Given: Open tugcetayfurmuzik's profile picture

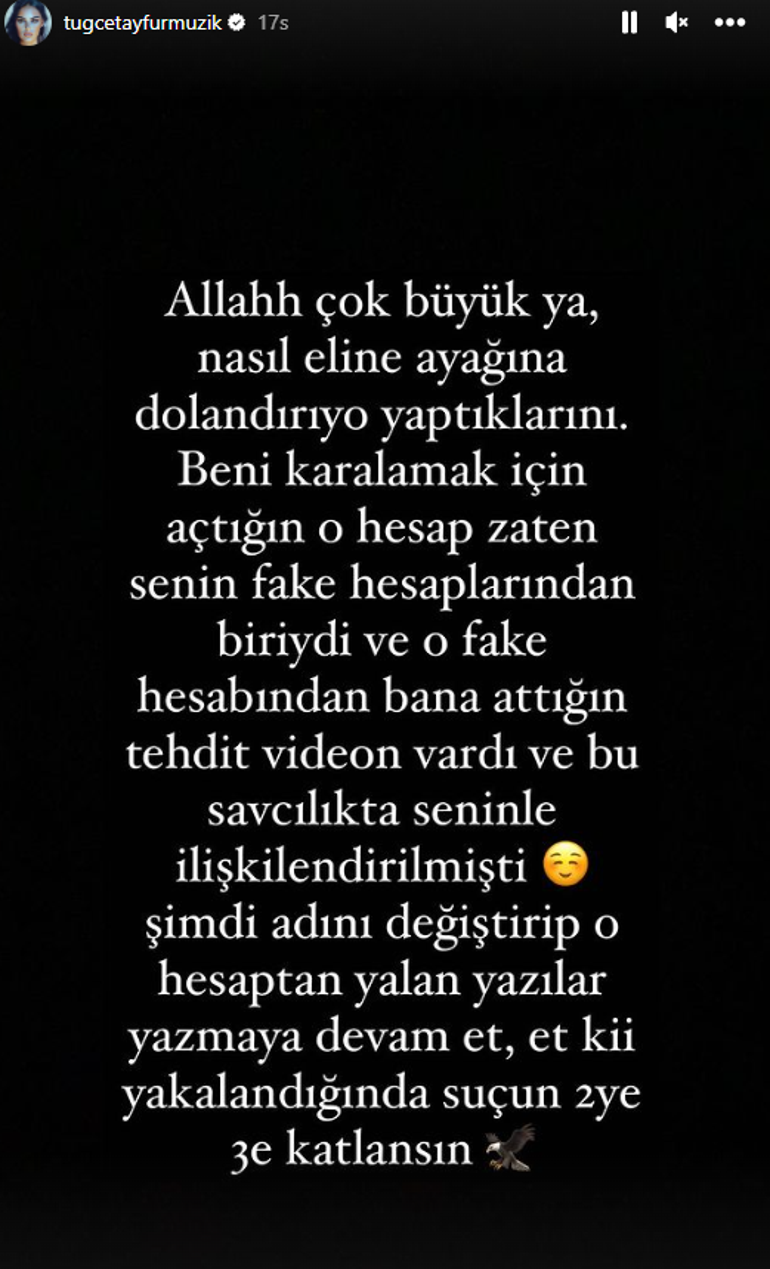Looking at the screenshot, I should (x=27, y=22).
